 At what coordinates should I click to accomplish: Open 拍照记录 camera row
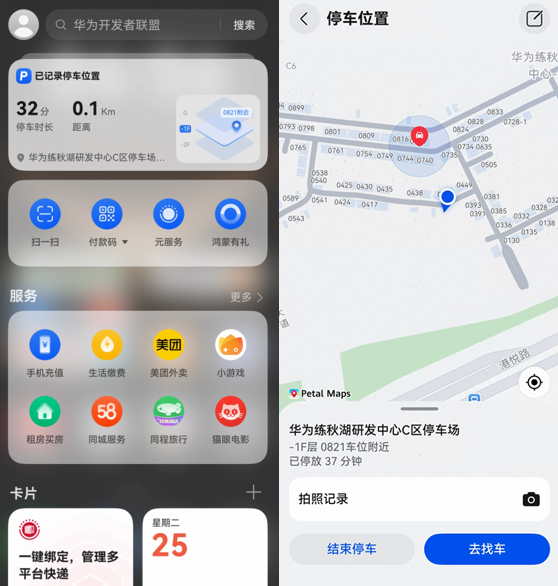(x=419, y=499)
